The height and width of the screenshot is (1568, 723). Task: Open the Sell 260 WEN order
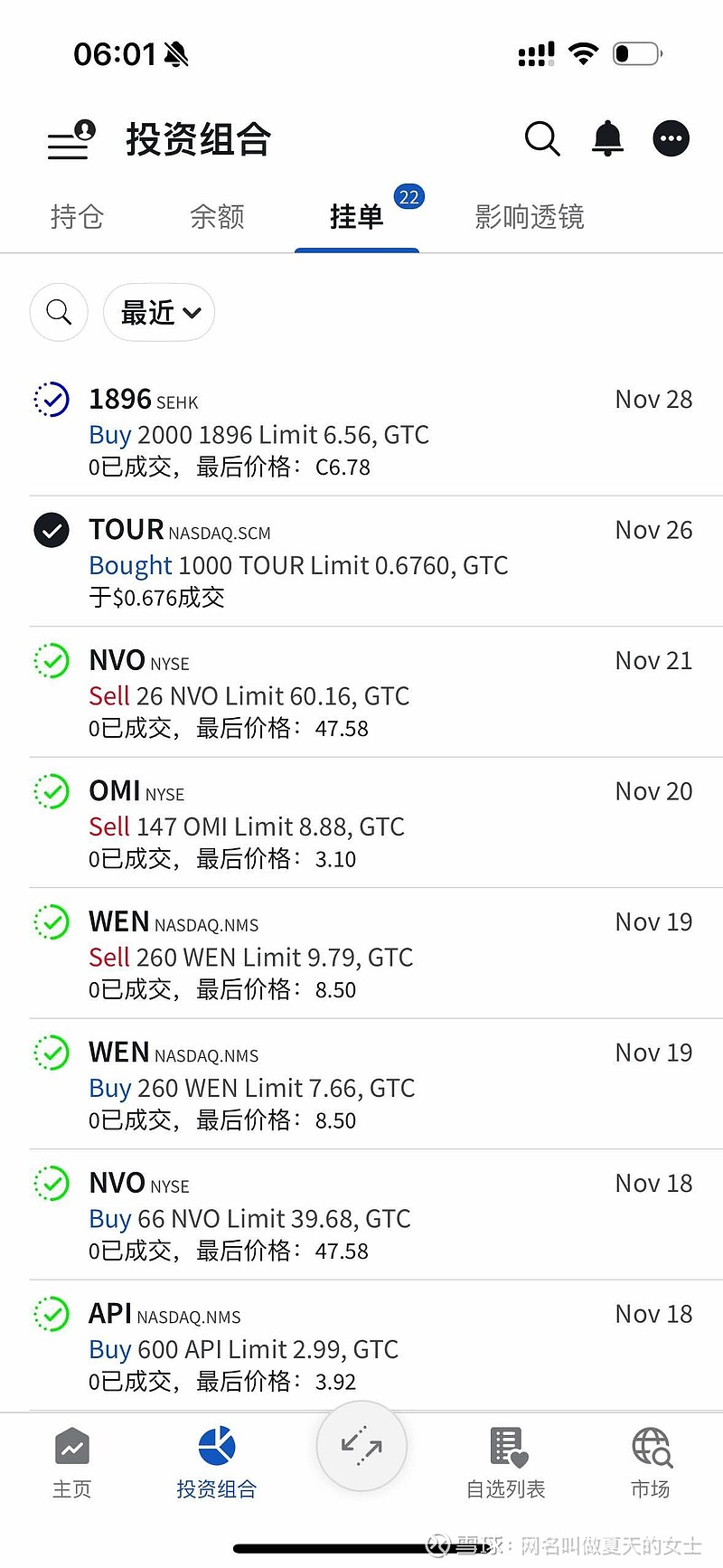(361, 955)
